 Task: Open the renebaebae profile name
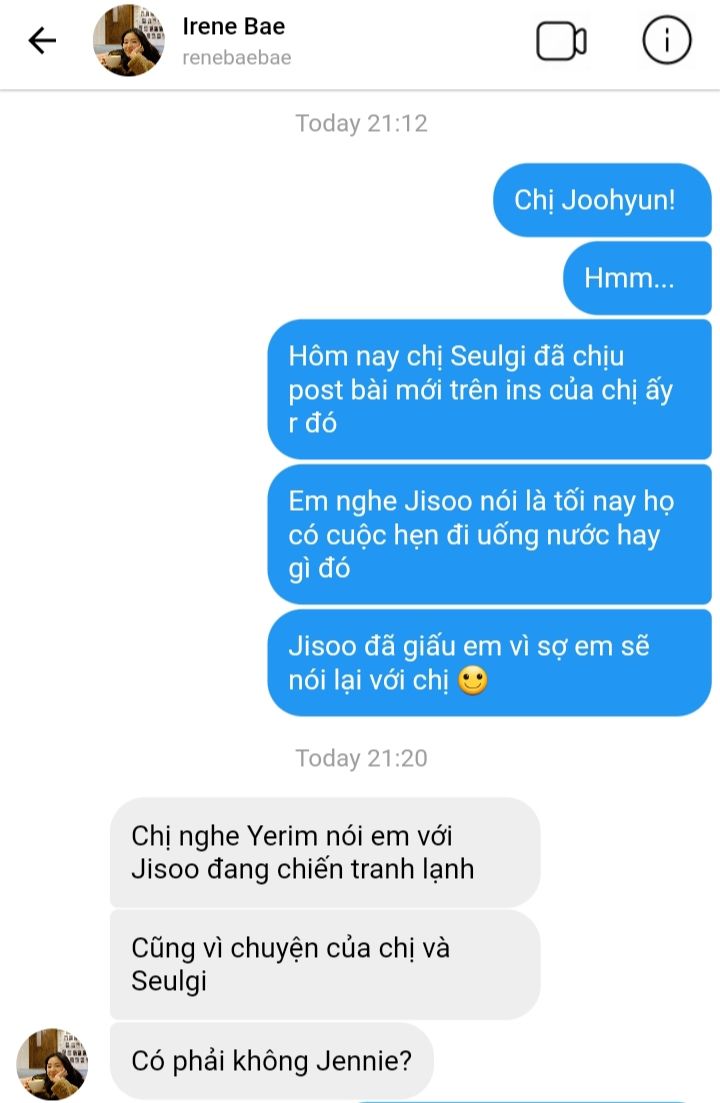(236, 58)
